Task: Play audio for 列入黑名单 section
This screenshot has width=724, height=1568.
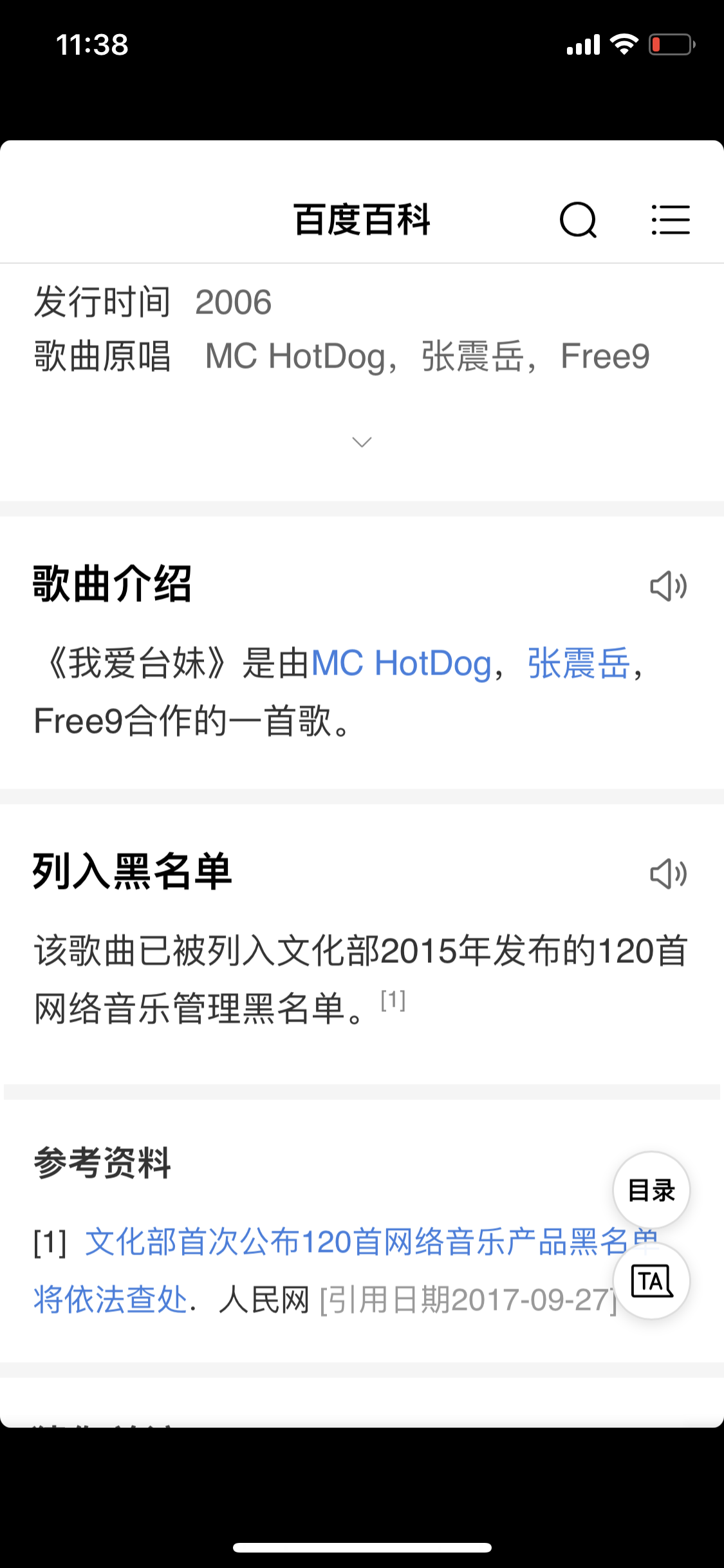Action: 668,874
